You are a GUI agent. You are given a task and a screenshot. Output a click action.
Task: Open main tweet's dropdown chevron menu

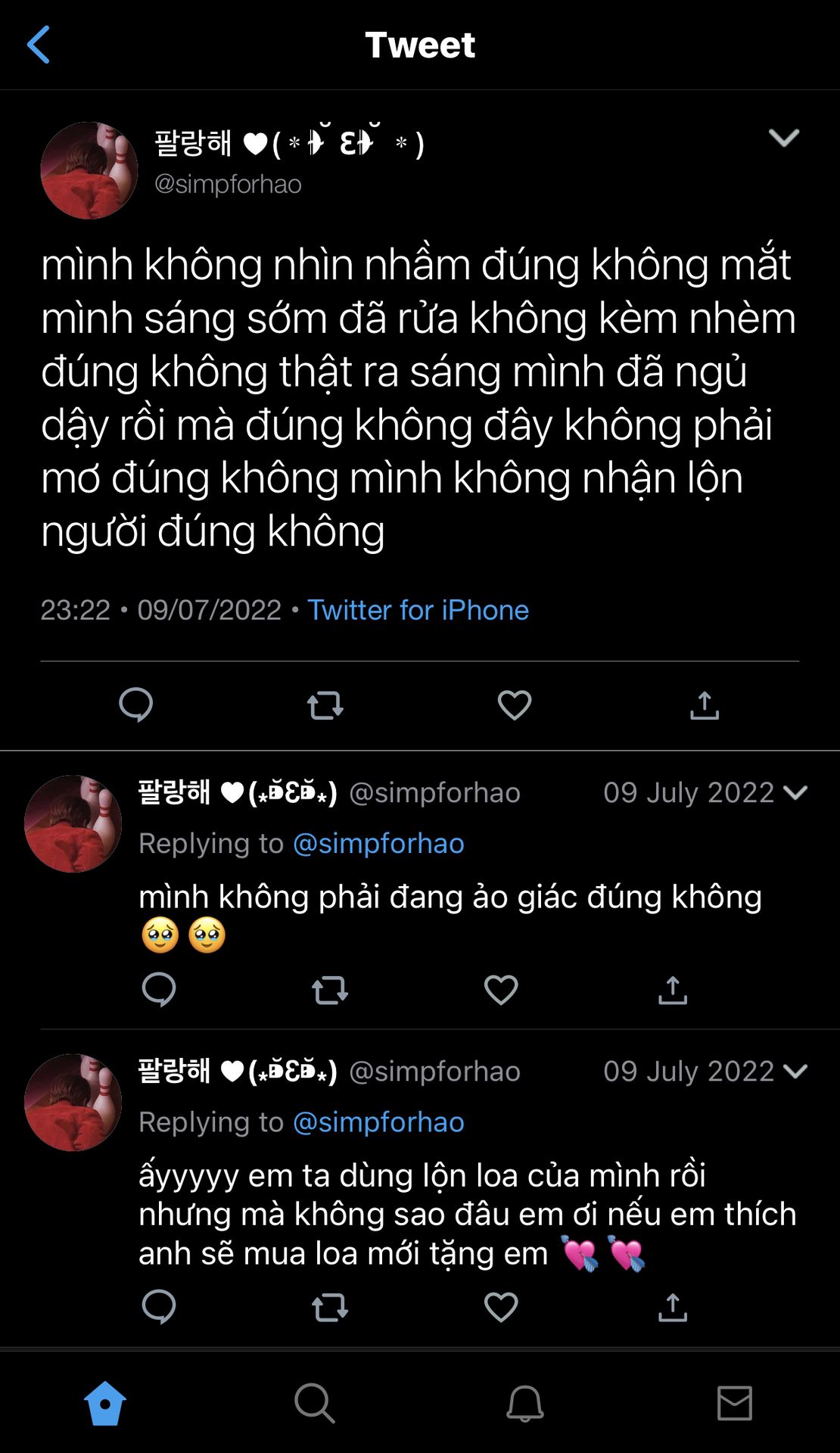(x=783, y=138)
